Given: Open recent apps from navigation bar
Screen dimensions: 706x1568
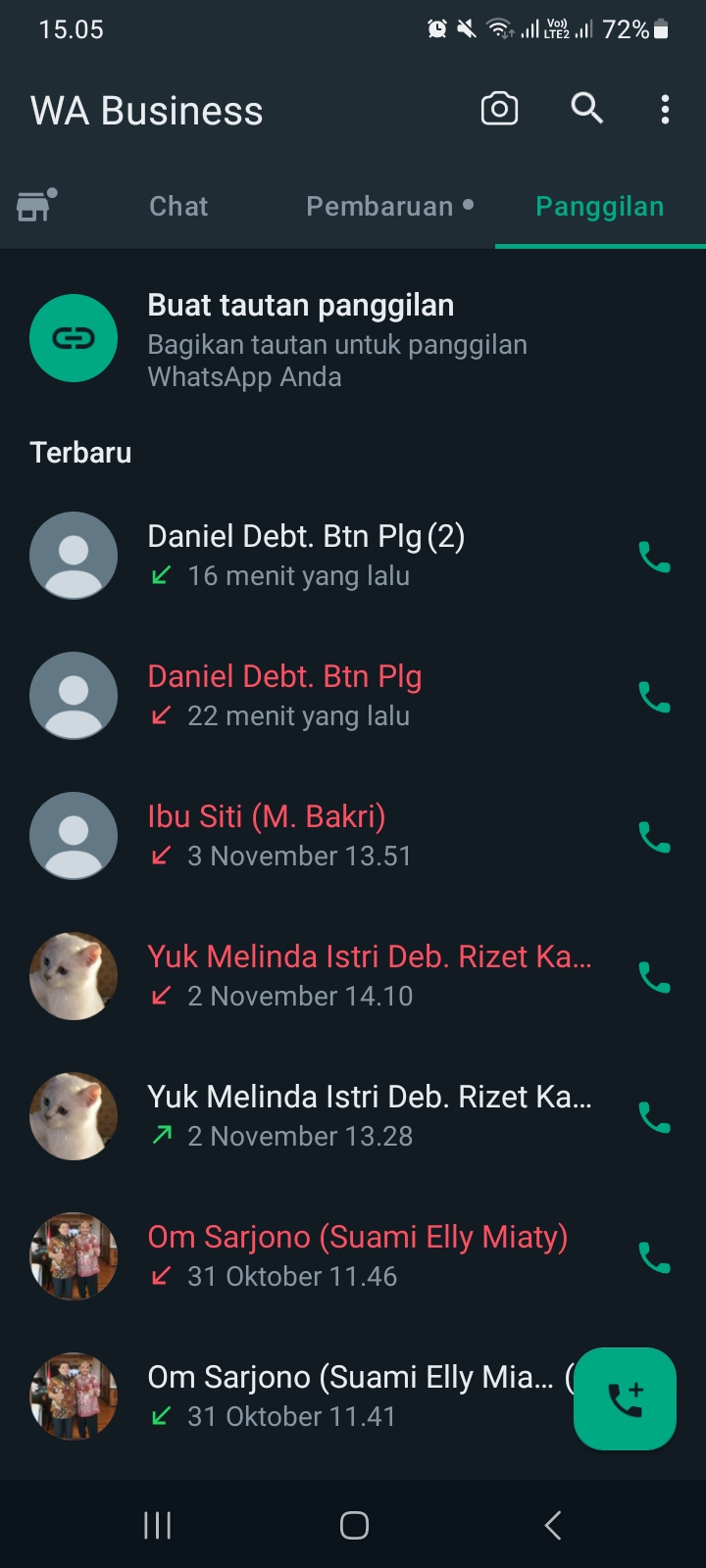Looking at the screenshot, I should [x=157, y=1525].
